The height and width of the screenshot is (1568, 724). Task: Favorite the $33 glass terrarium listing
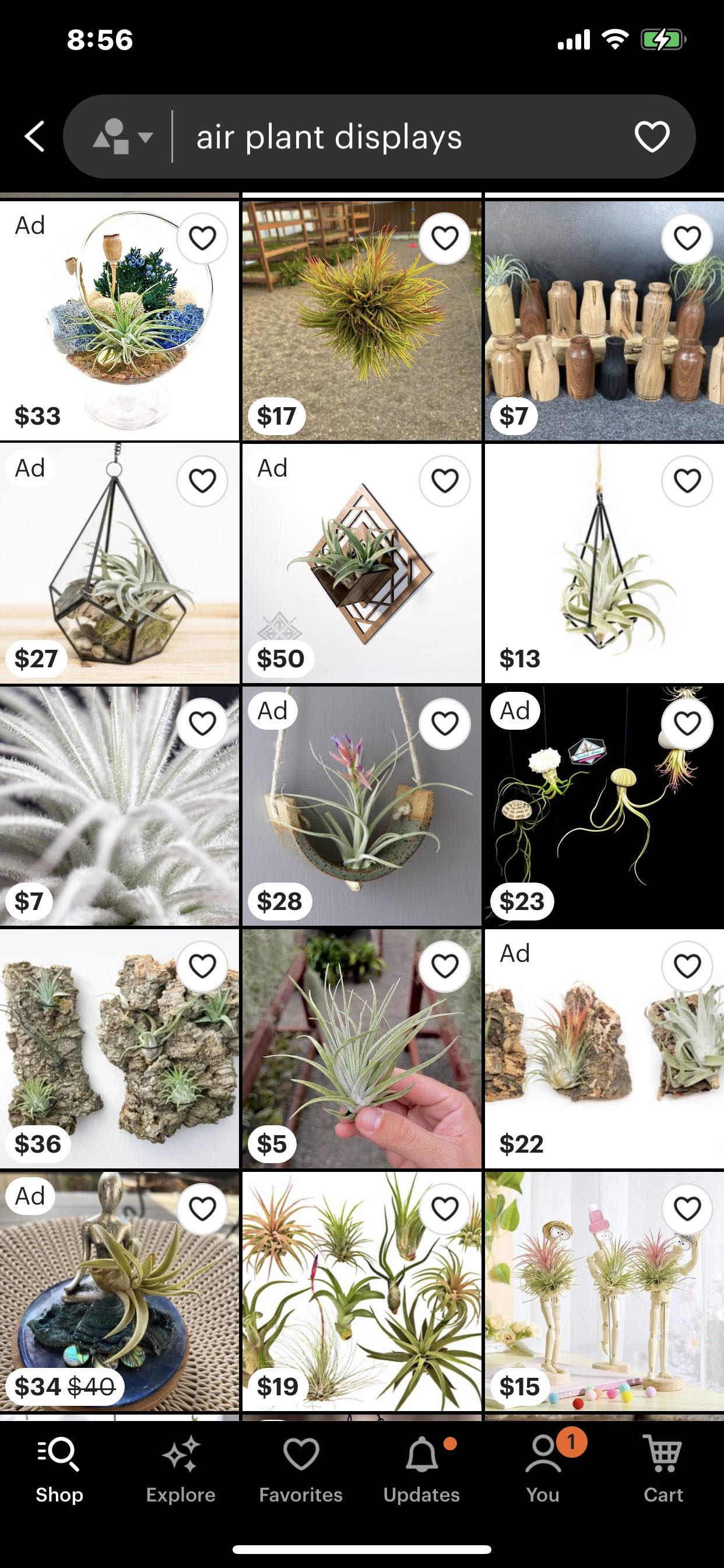coord(202,238)
